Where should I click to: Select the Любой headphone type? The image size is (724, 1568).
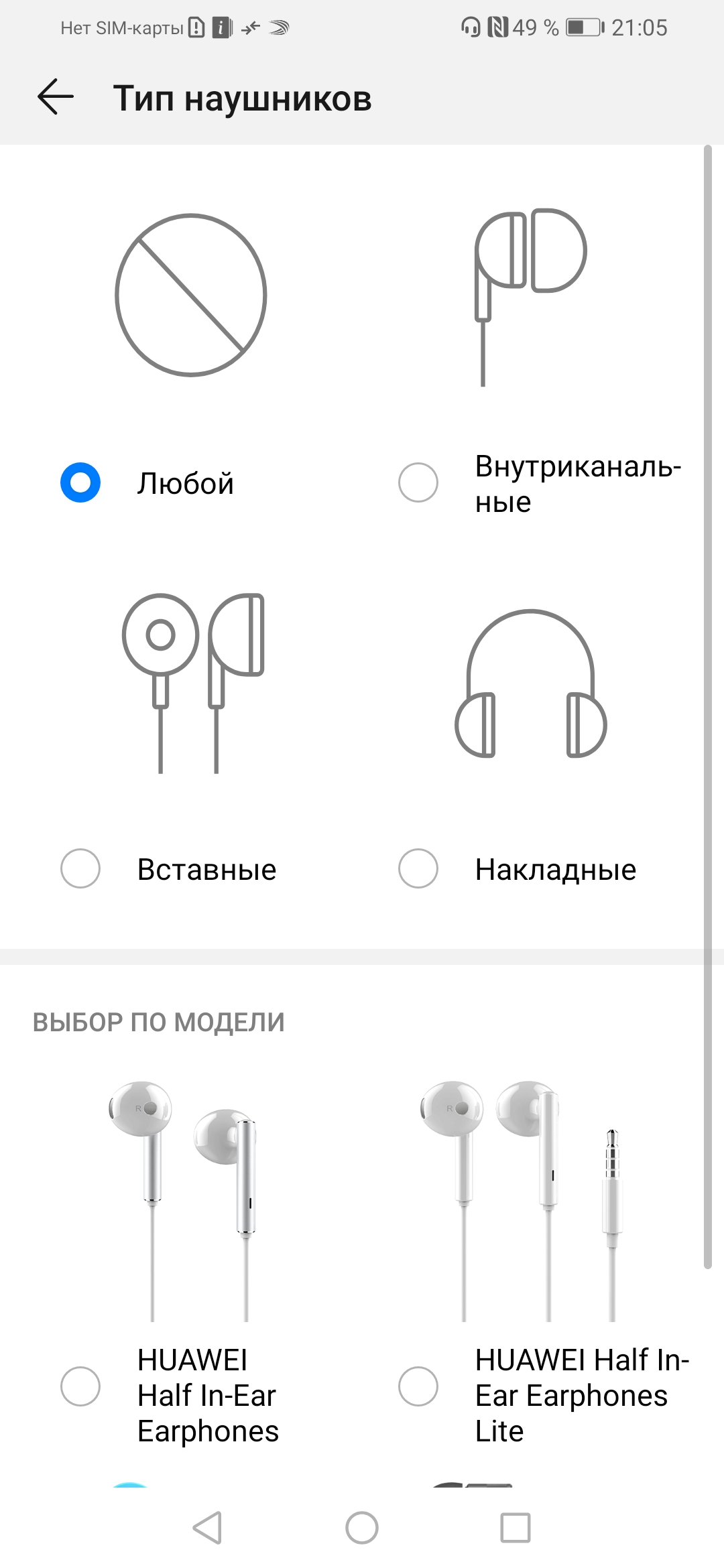80,482
